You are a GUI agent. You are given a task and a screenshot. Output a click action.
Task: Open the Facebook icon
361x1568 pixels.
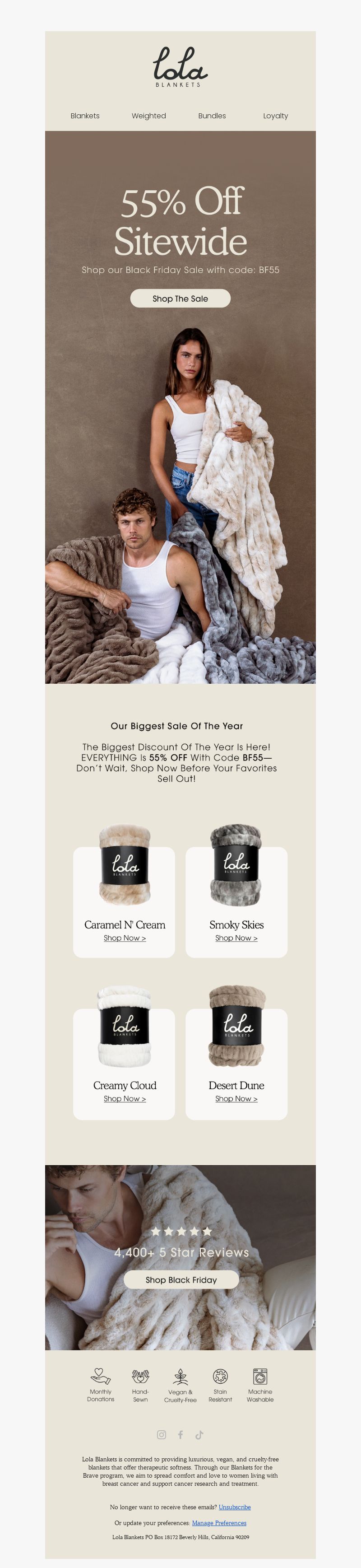(180, 1435)
